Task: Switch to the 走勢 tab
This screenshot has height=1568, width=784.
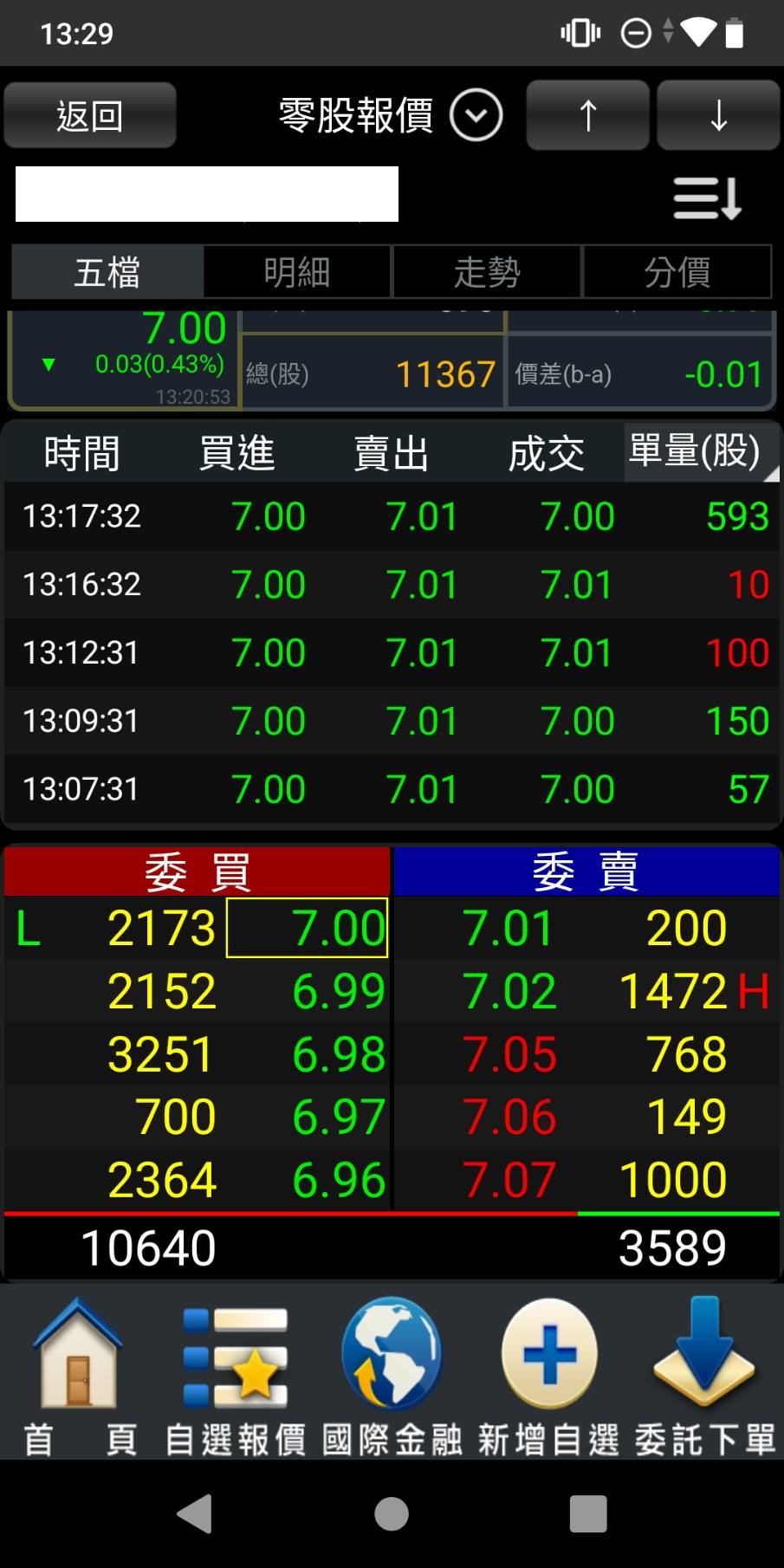Action: click(487, 272)
